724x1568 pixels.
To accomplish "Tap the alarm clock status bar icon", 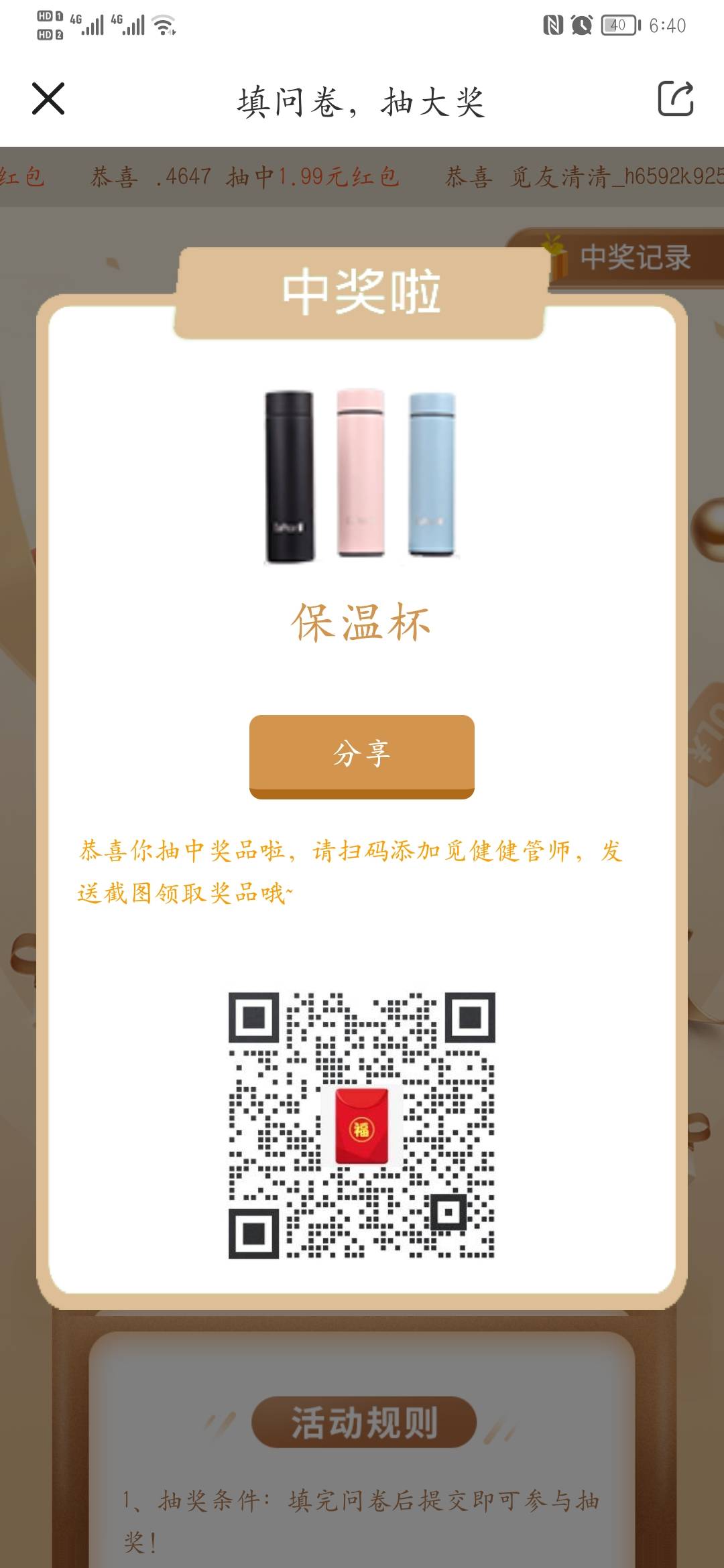I will tap(581, 22).
